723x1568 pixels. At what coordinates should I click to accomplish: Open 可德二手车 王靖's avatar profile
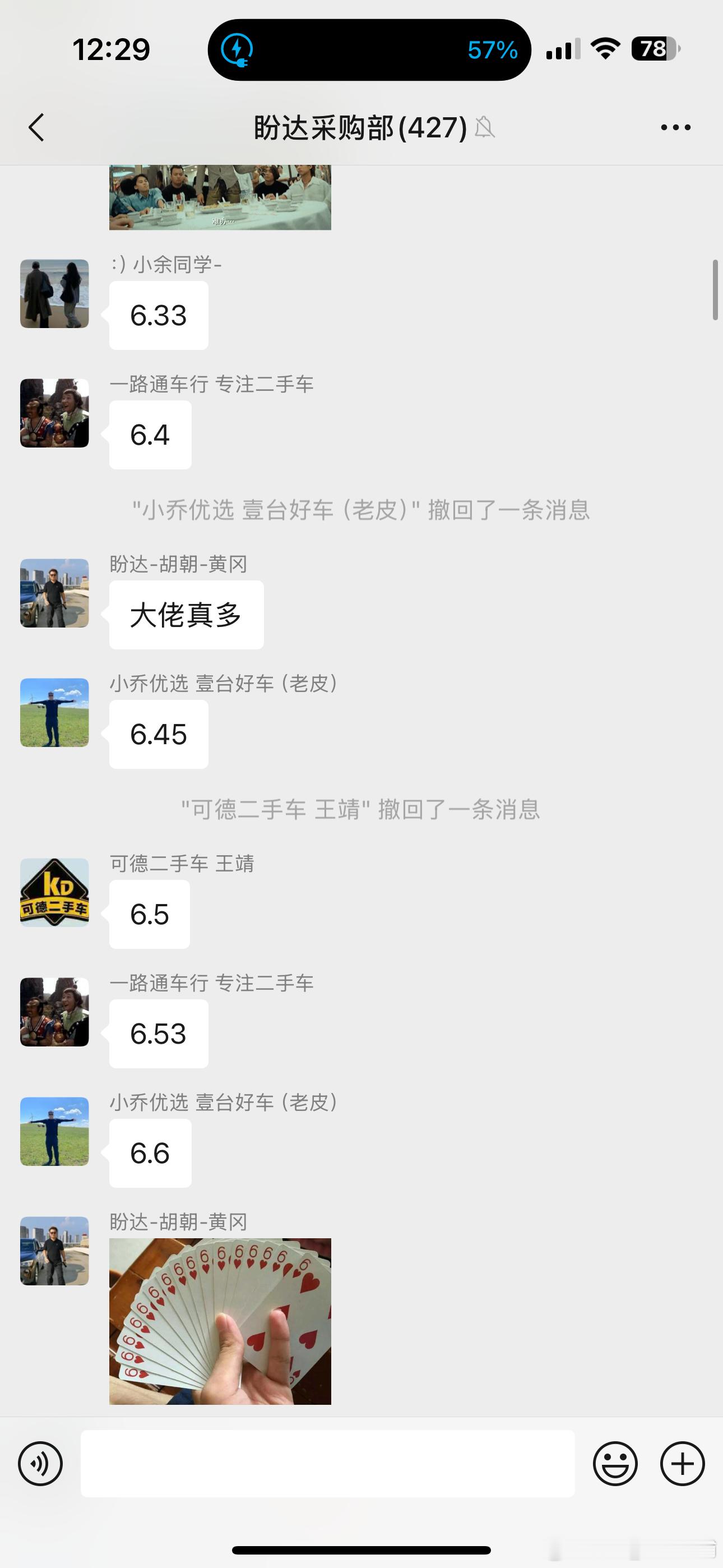pyautogui.click(x=55, y=892)
